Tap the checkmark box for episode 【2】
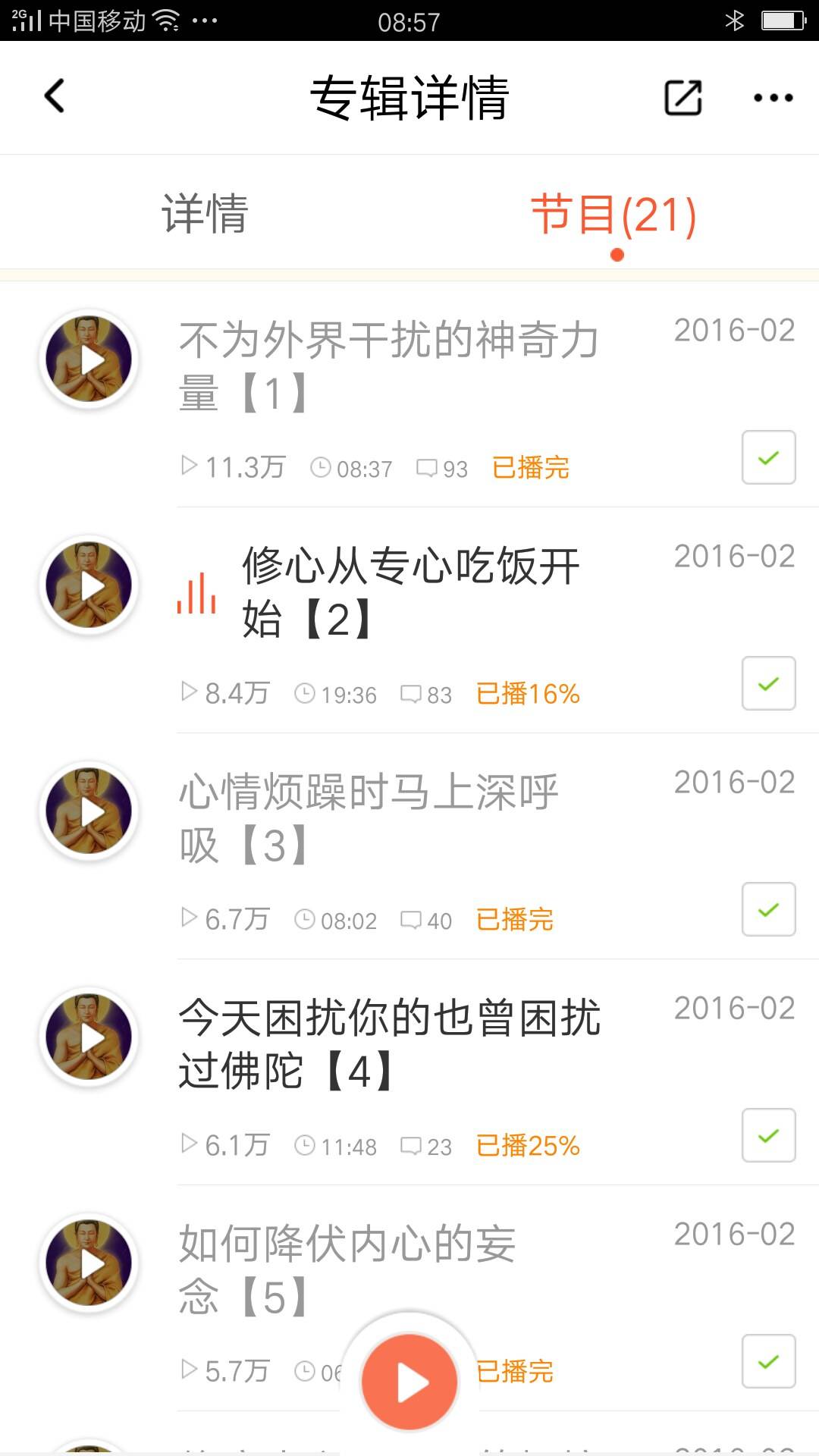Screen dimensions: 819x1456 768,683
